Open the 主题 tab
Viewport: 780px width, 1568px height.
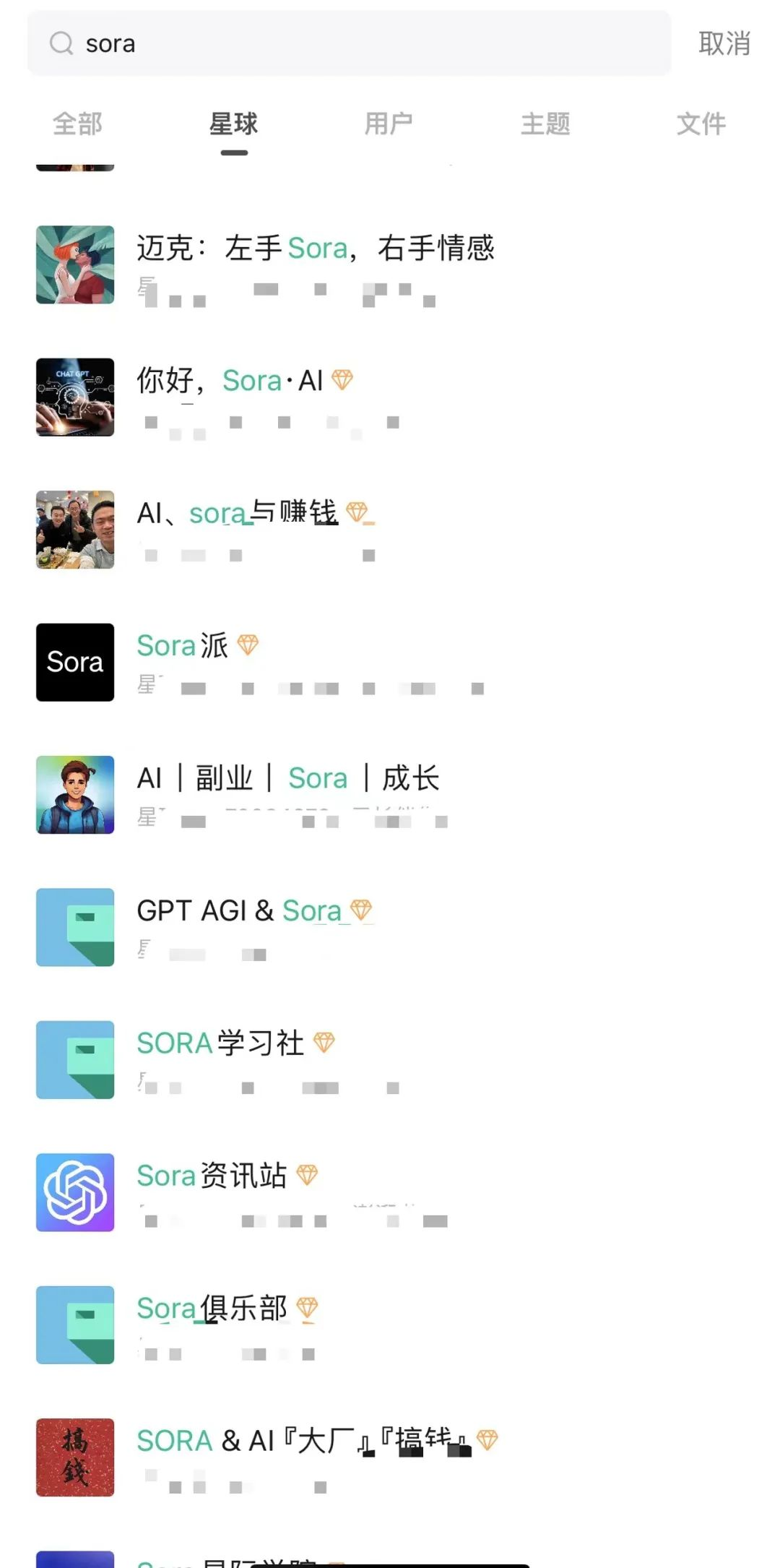tap(545, 124)
